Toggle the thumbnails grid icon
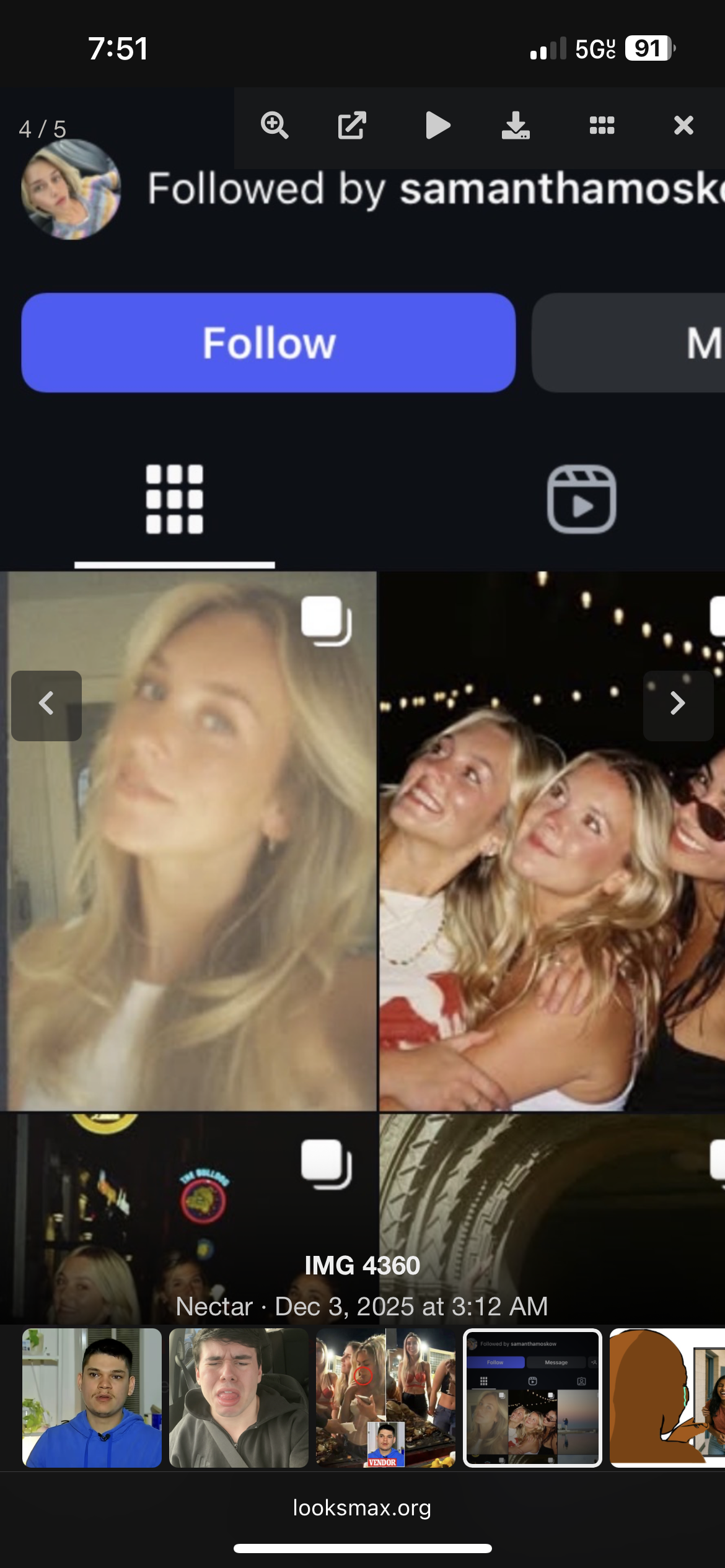Screen dimensions: 725x1568 click(602, 126)
